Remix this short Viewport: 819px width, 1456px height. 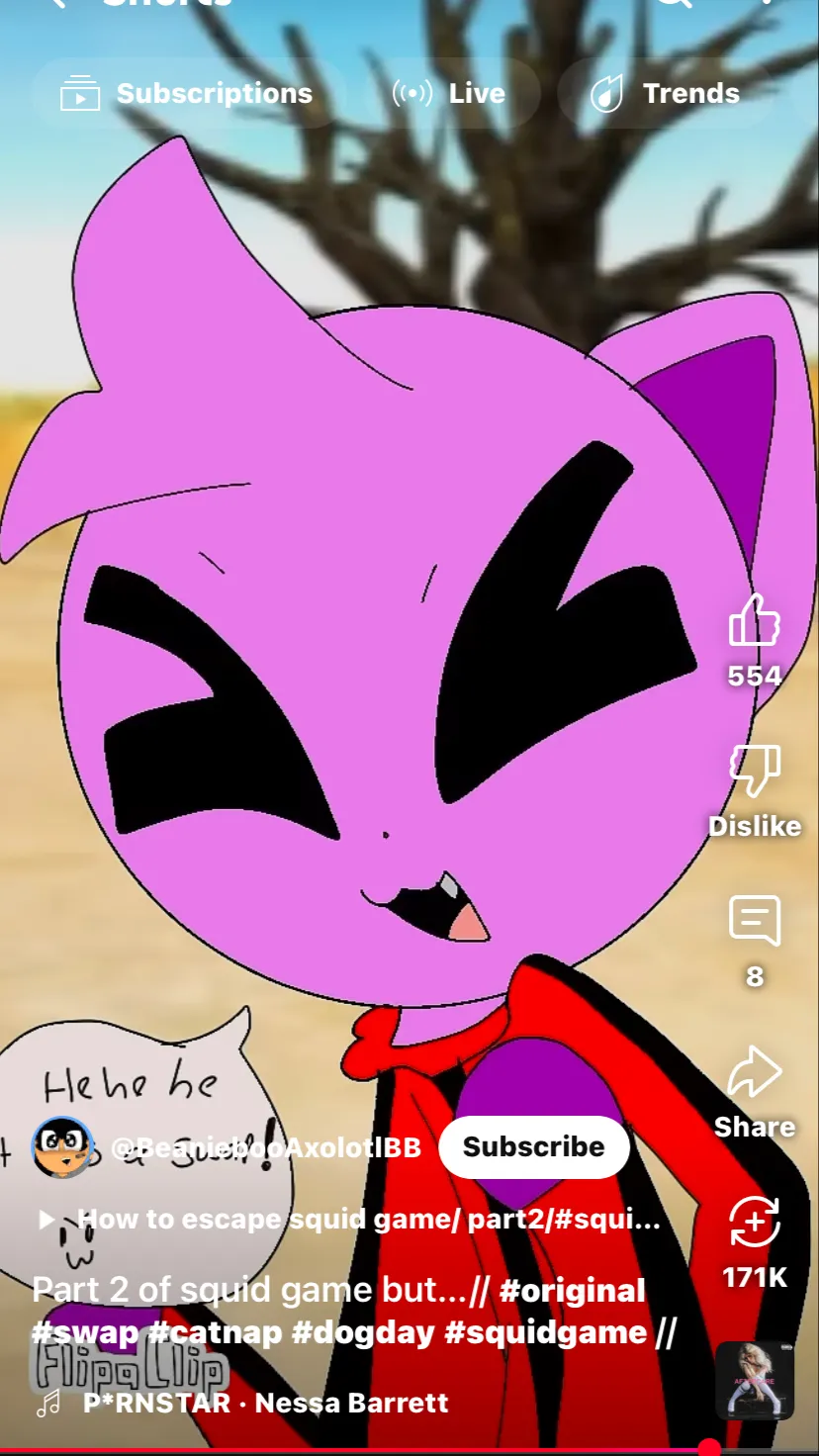pos(755,1223)
